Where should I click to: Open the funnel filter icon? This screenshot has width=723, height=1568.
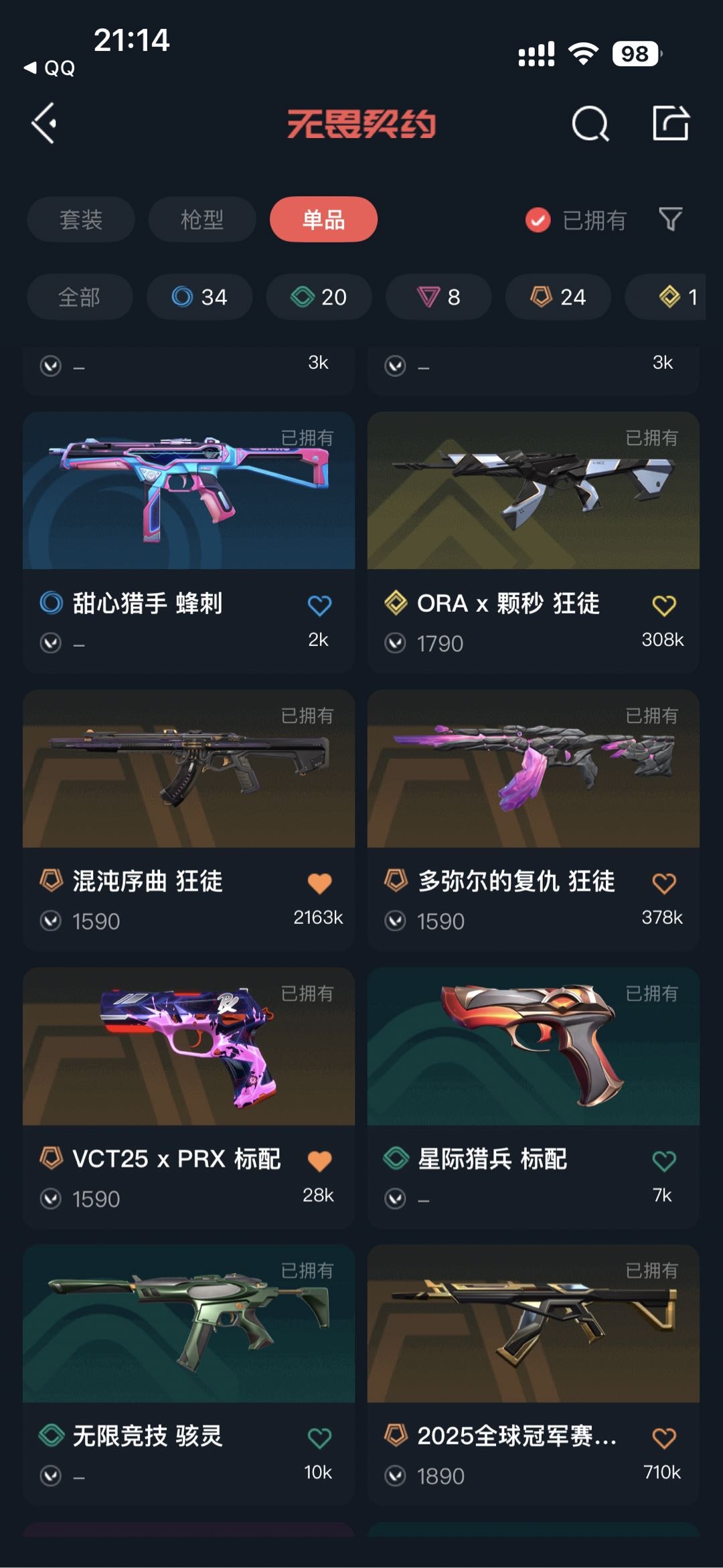tap(671, 219)
